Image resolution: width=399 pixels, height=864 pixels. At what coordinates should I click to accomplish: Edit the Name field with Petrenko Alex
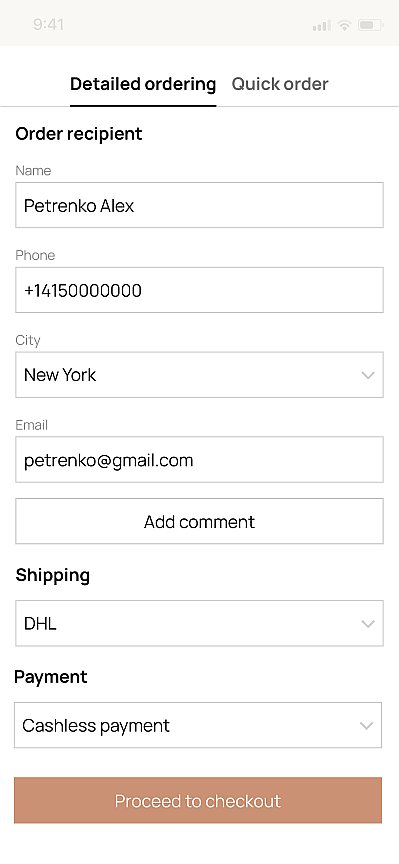[x=199, y=205]
